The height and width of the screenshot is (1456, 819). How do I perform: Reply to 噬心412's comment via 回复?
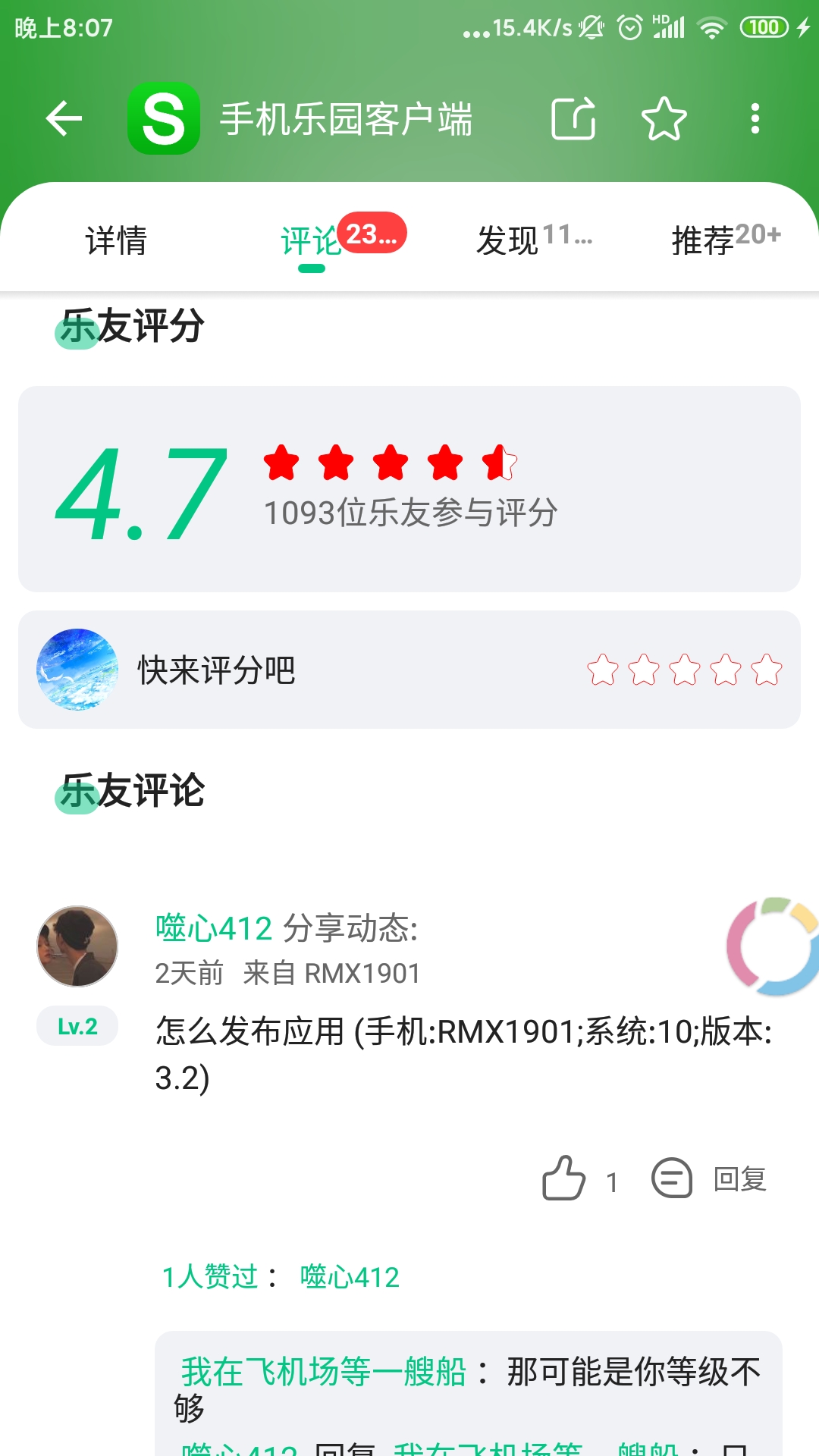pyautogui.click(x=710, y=1179)
